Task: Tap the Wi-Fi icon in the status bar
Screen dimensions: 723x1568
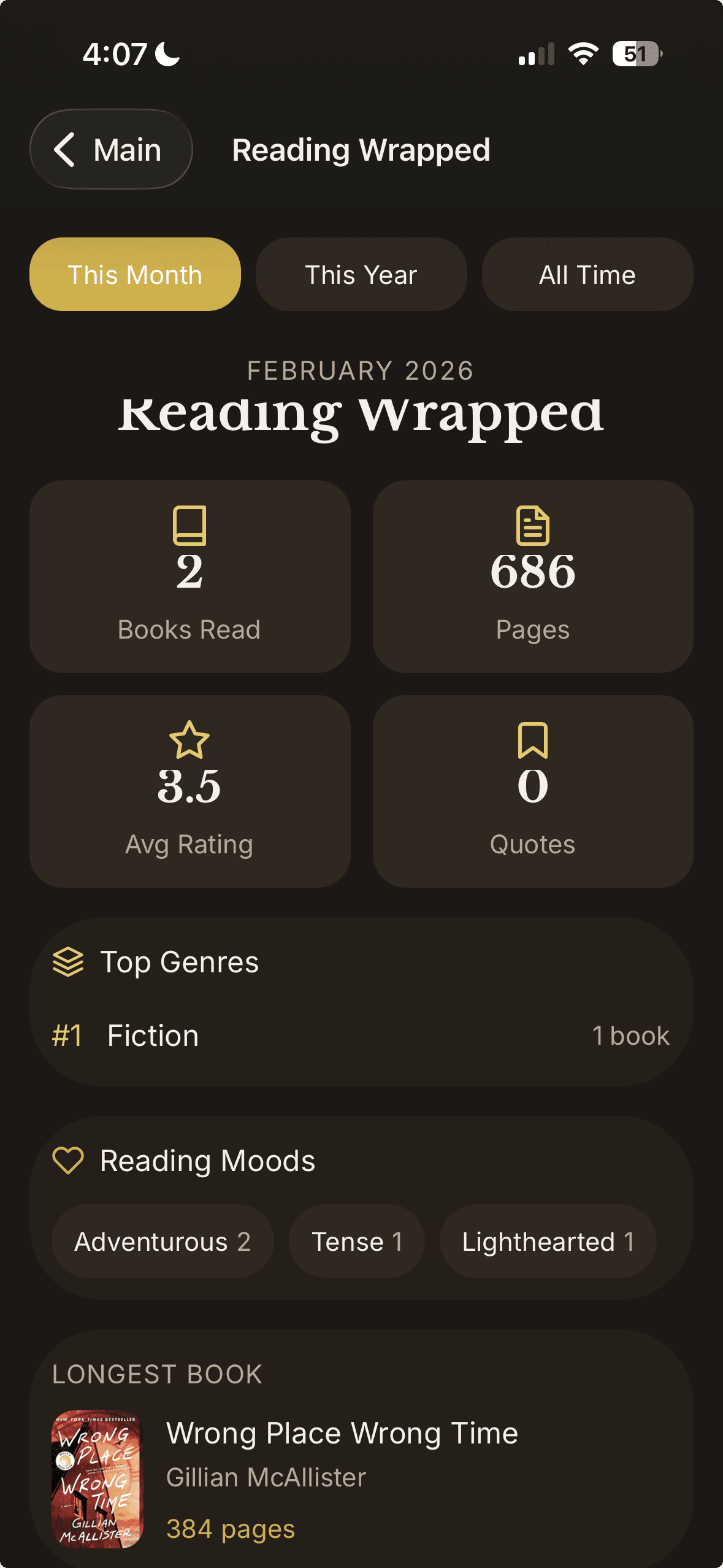Action: [583, 54]
